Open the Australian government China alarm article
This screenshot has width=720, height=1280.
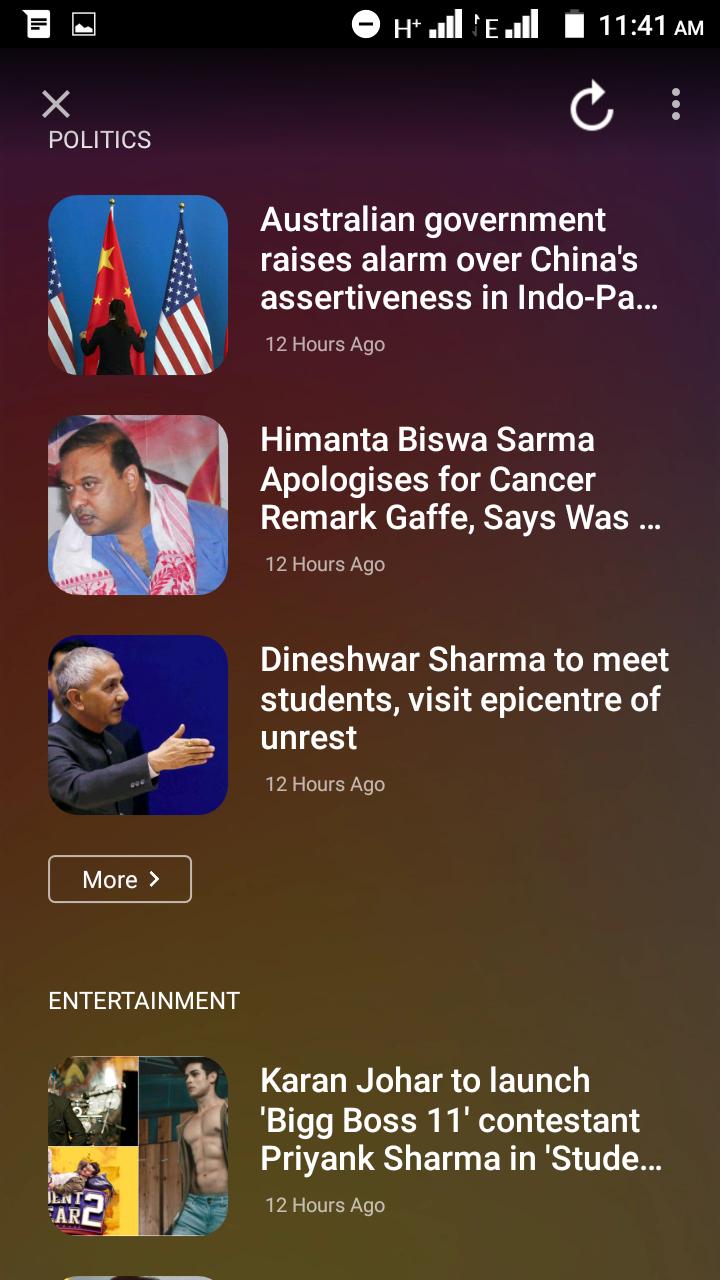[459, 260]
